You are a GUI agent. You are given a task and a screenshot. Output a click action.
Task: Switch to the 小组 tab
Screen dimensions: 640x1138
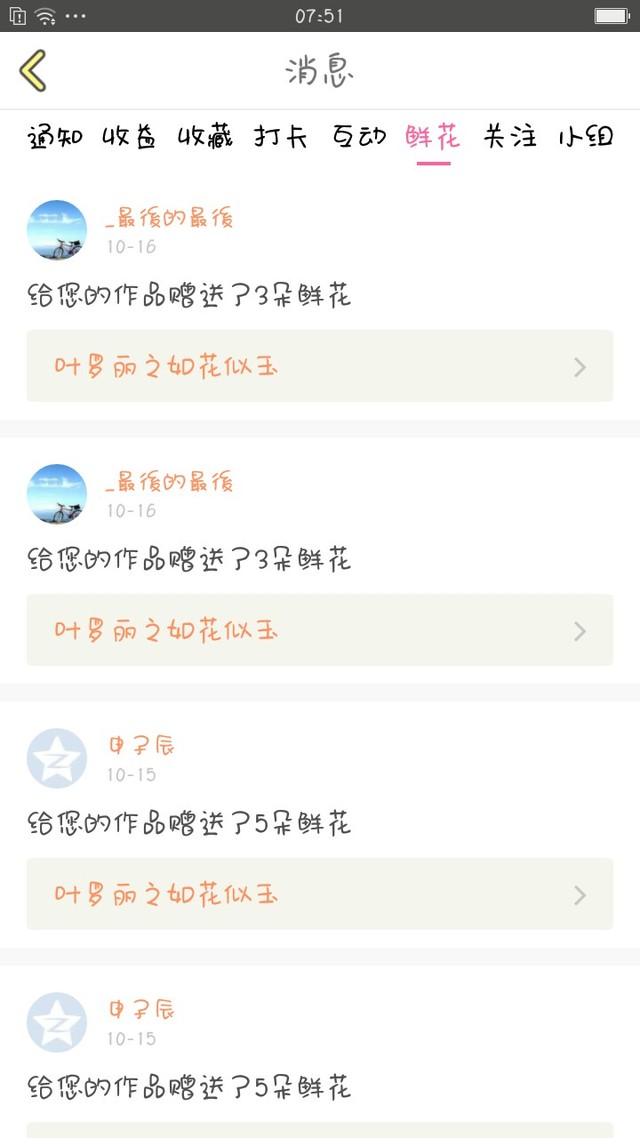[586, 136]
